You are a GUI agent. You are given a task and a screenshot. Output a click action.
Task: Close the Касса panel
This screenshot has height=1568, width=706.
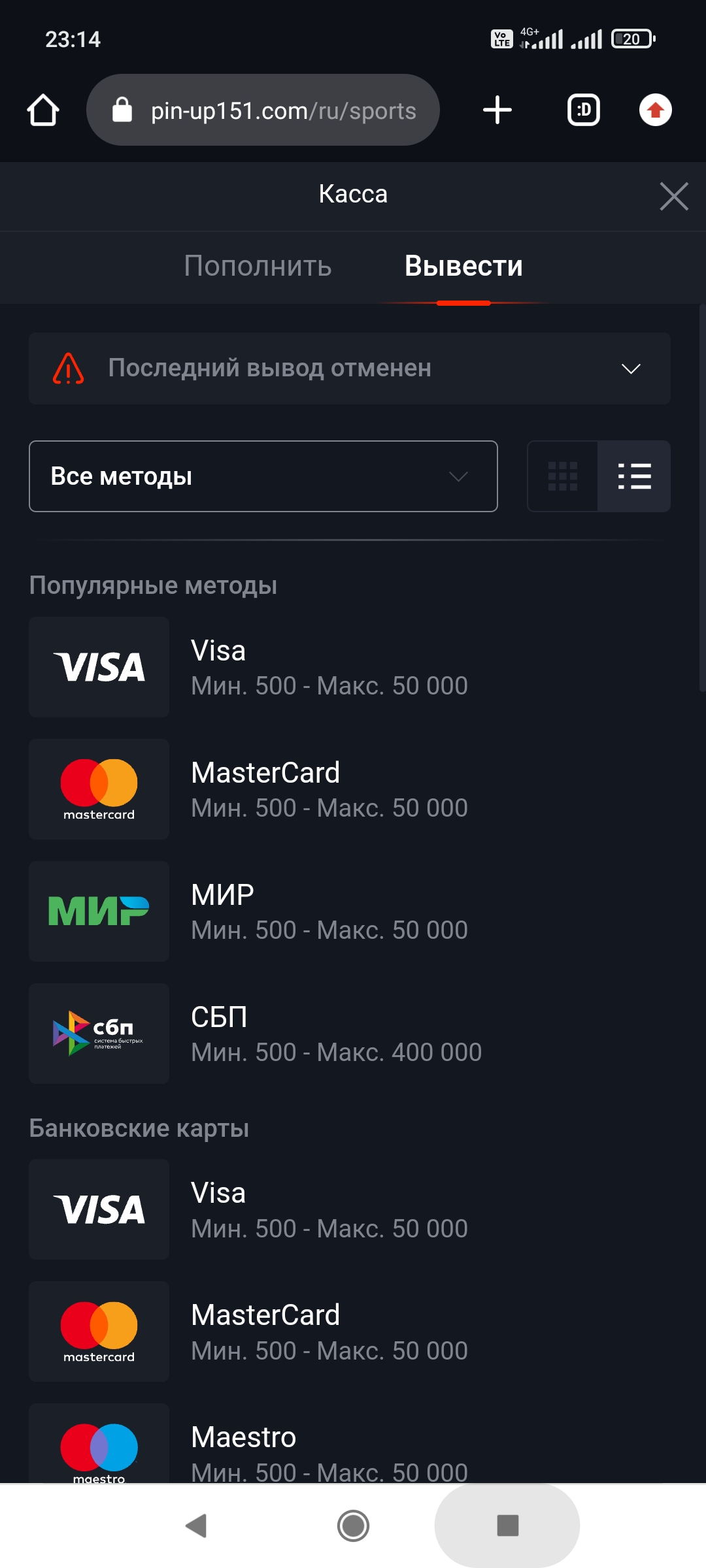coord(673,196)
